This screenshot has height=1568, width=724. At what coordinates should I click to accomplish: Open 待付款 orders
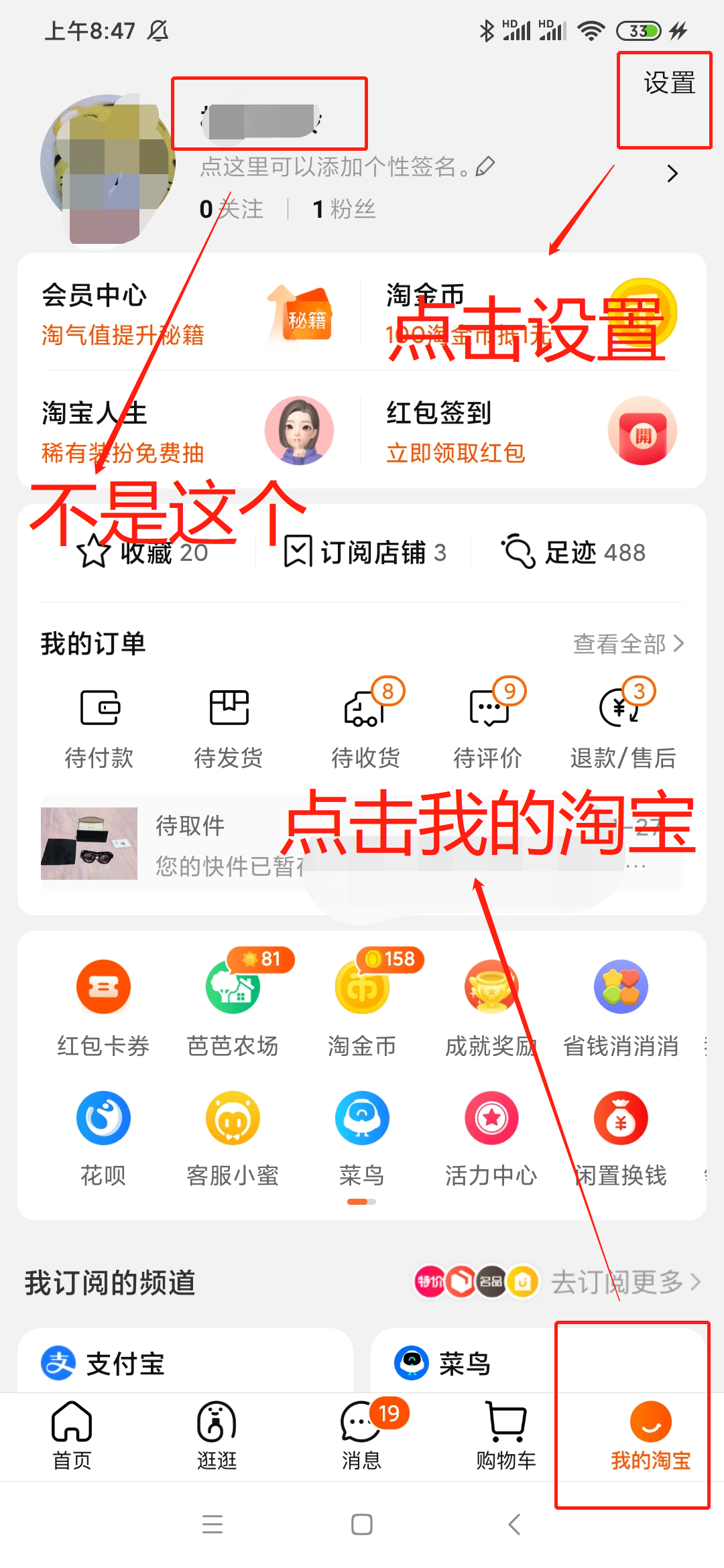(99, 727)
